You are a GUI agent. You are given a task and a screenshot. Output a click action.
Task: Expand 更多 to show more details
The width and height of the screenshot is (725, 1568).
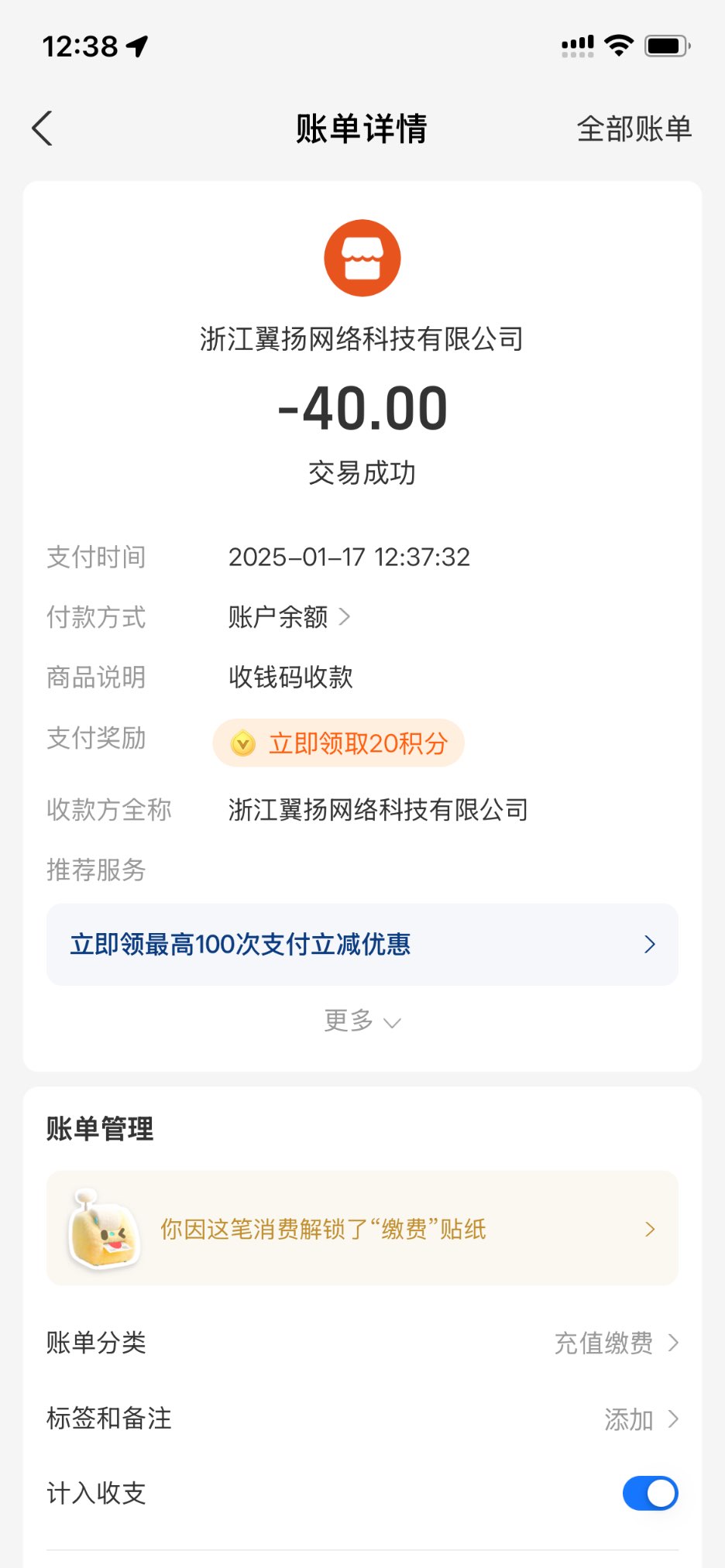point(362,1021)
